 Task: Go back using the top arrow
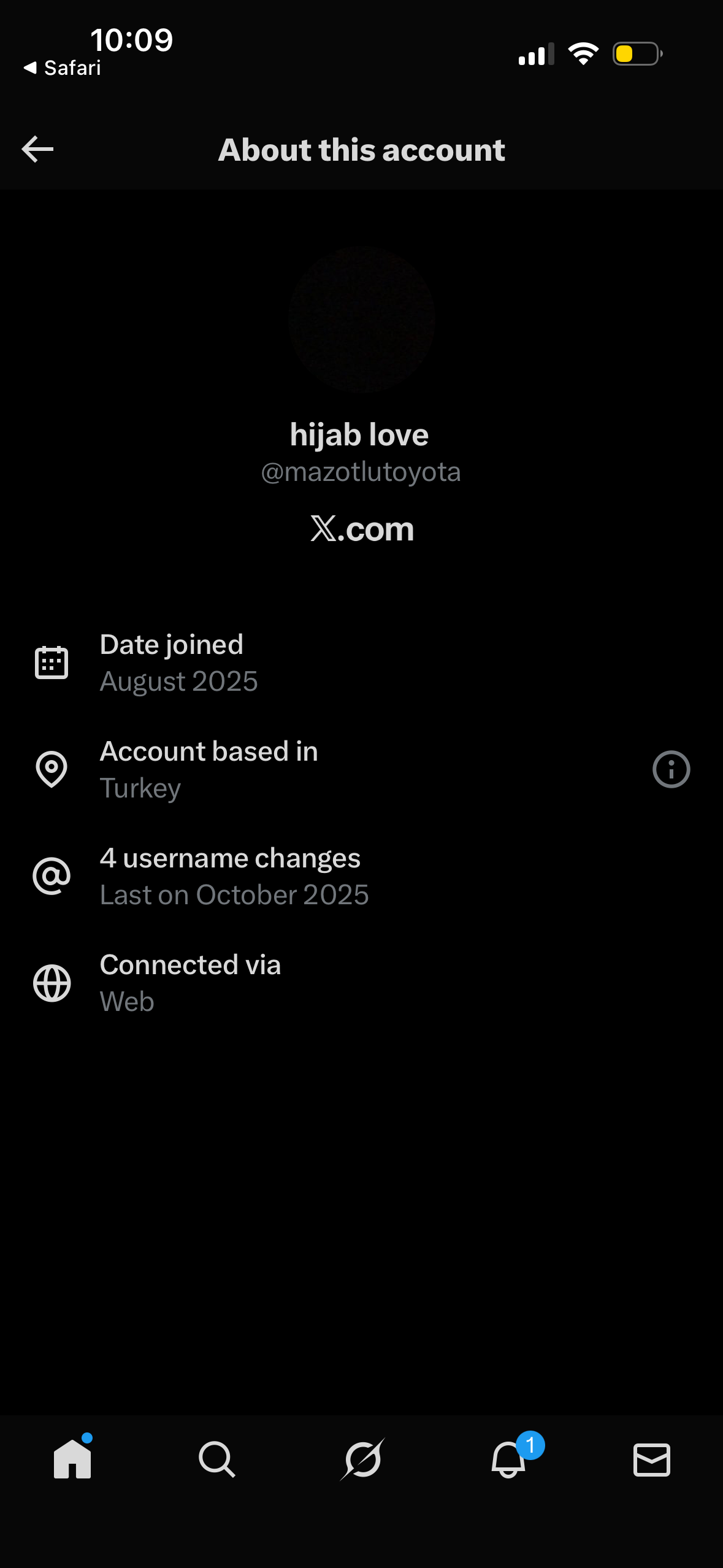[x=38, y=149]
